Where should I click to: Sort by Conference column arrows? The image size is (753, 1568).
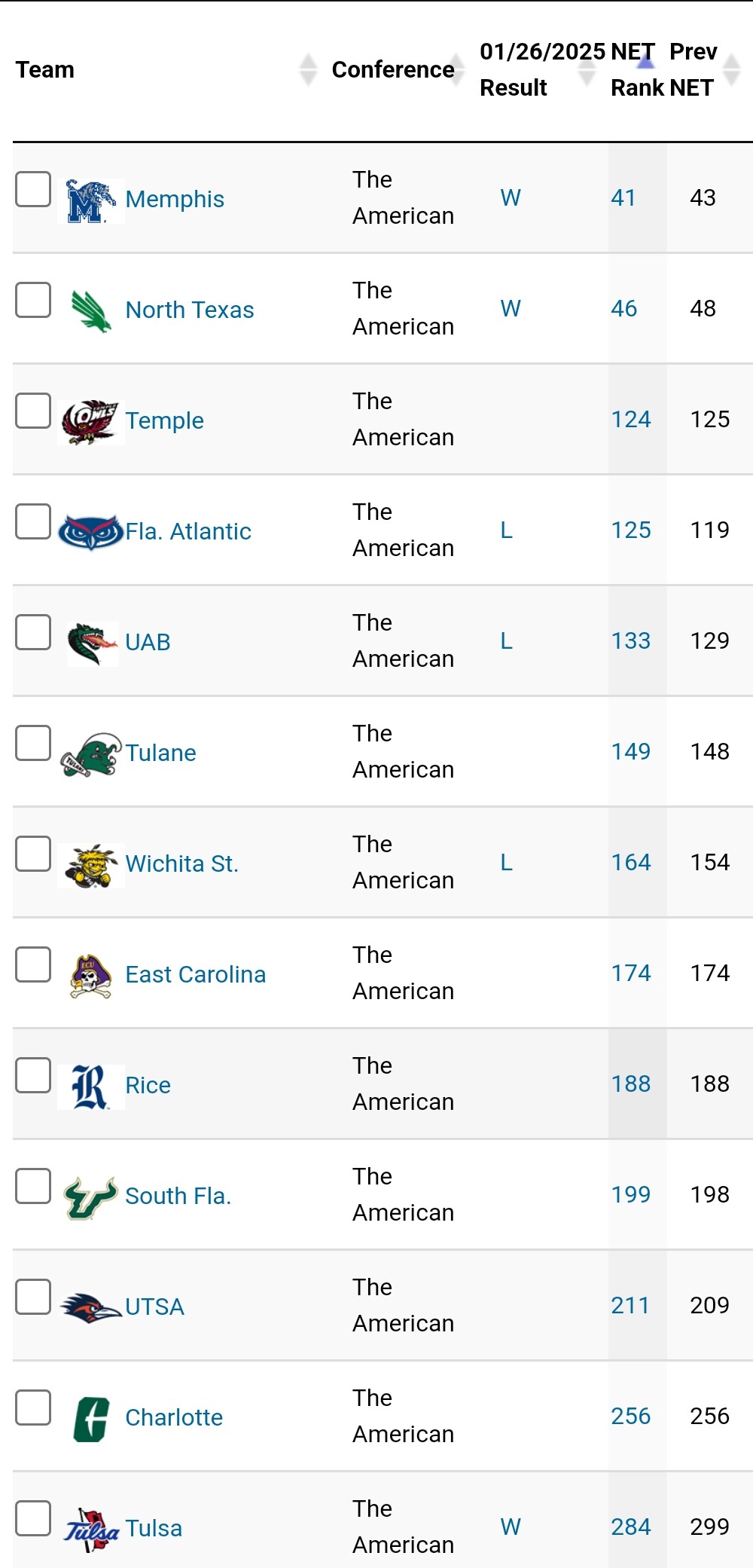(457, 70)
